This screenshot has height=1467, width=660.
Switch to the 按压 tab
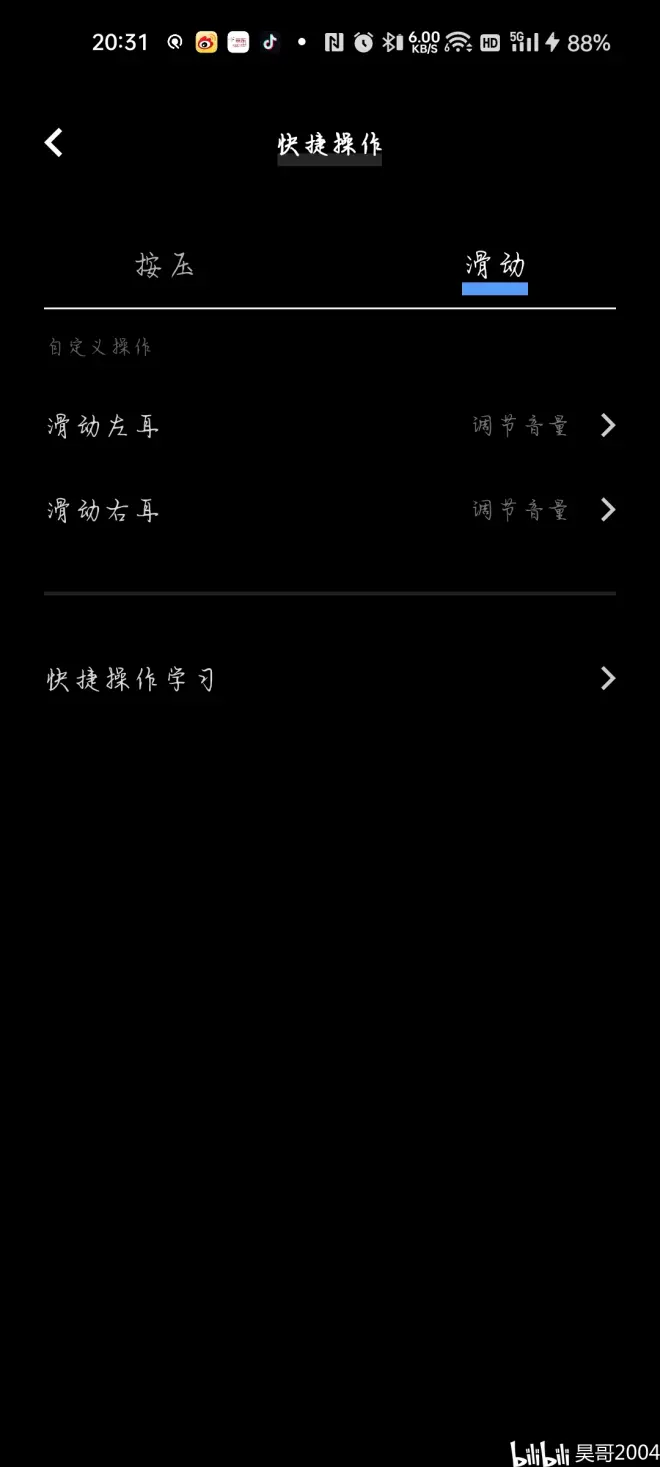(164, 266)
